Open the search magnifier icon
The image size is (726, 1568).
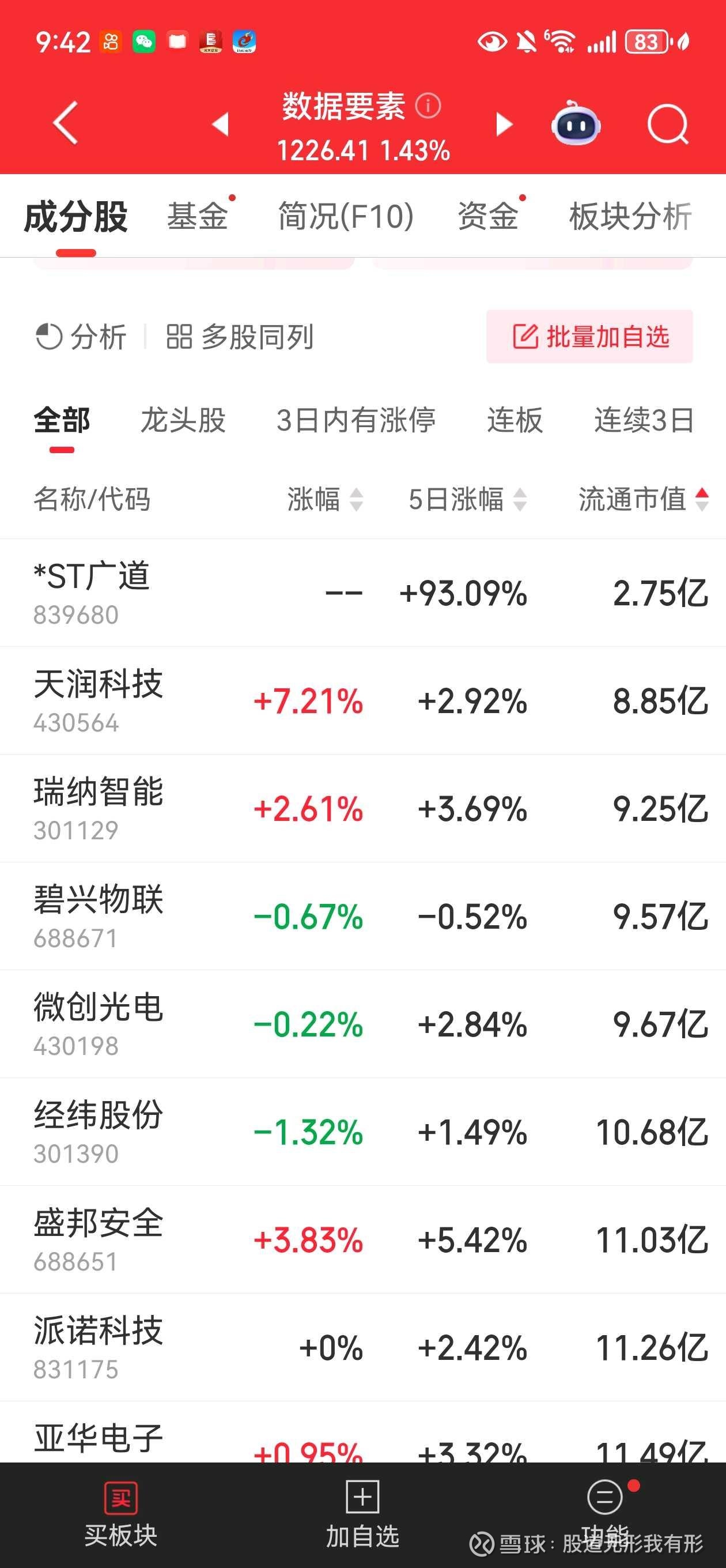[x=668, y=125]
